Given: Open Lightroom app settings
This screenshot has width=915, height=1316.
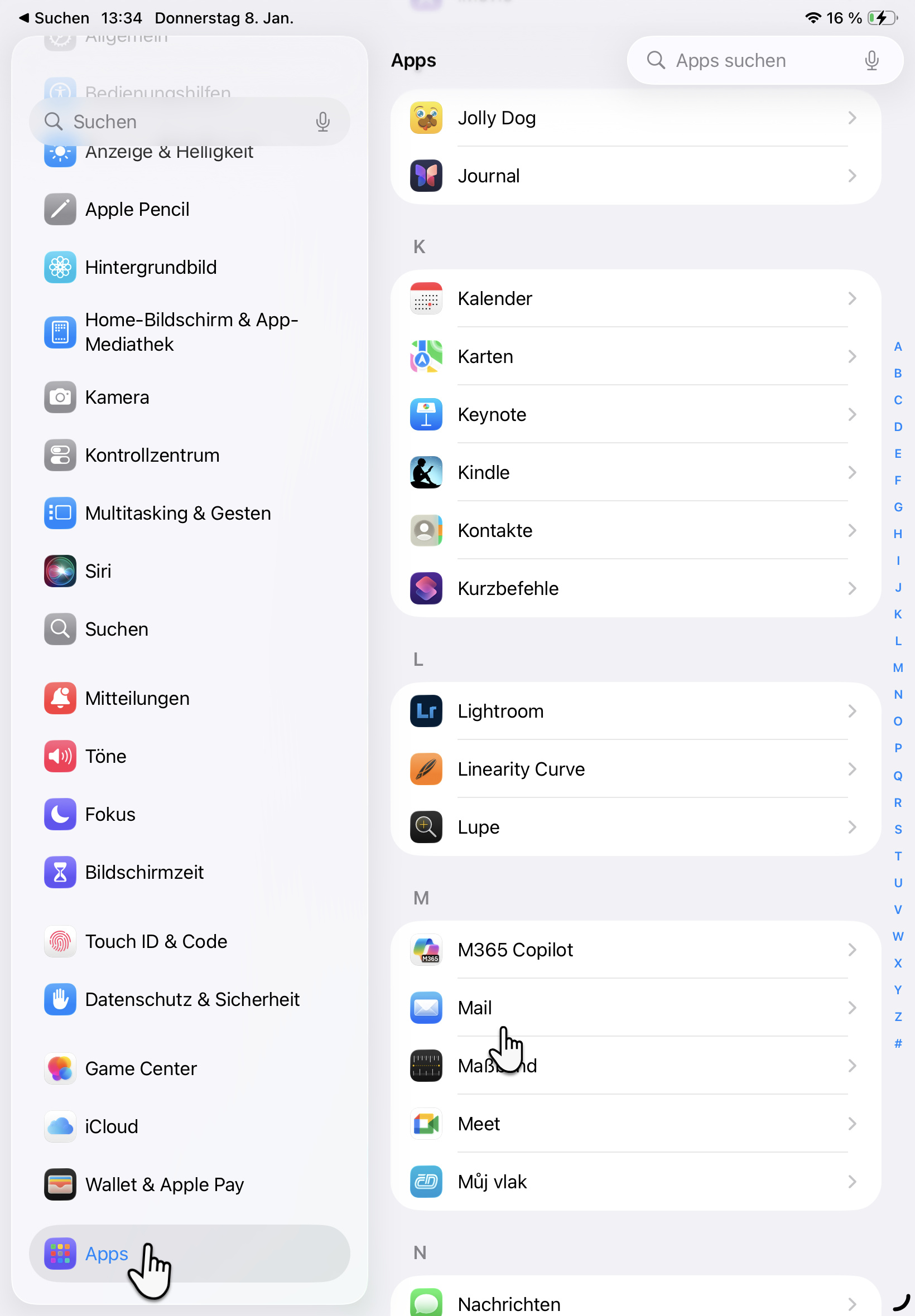Looking at the screenshot, I should pyautogui.click(x=635, y=711).
